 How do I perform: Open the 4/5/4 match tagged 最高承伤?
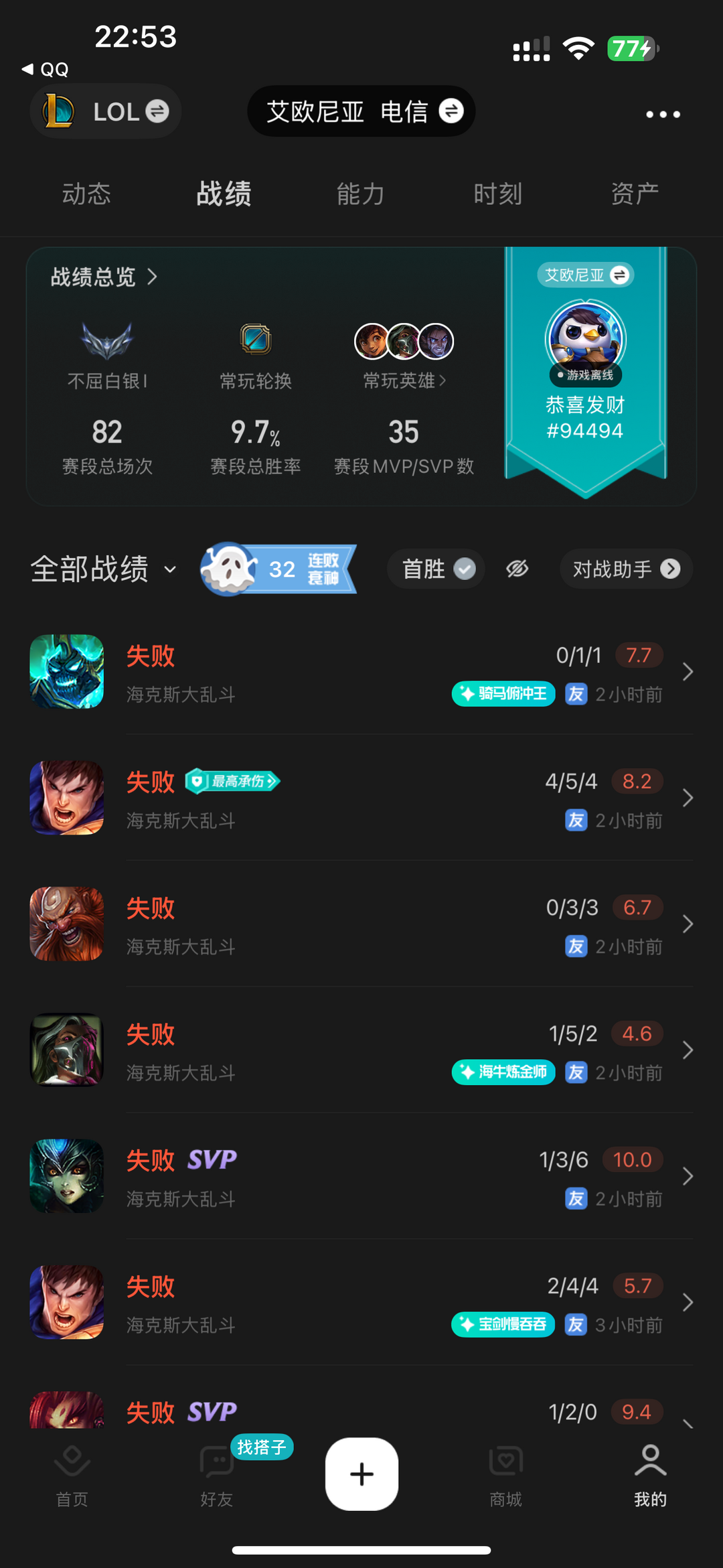pyautogui.click(x=361, y=798)
